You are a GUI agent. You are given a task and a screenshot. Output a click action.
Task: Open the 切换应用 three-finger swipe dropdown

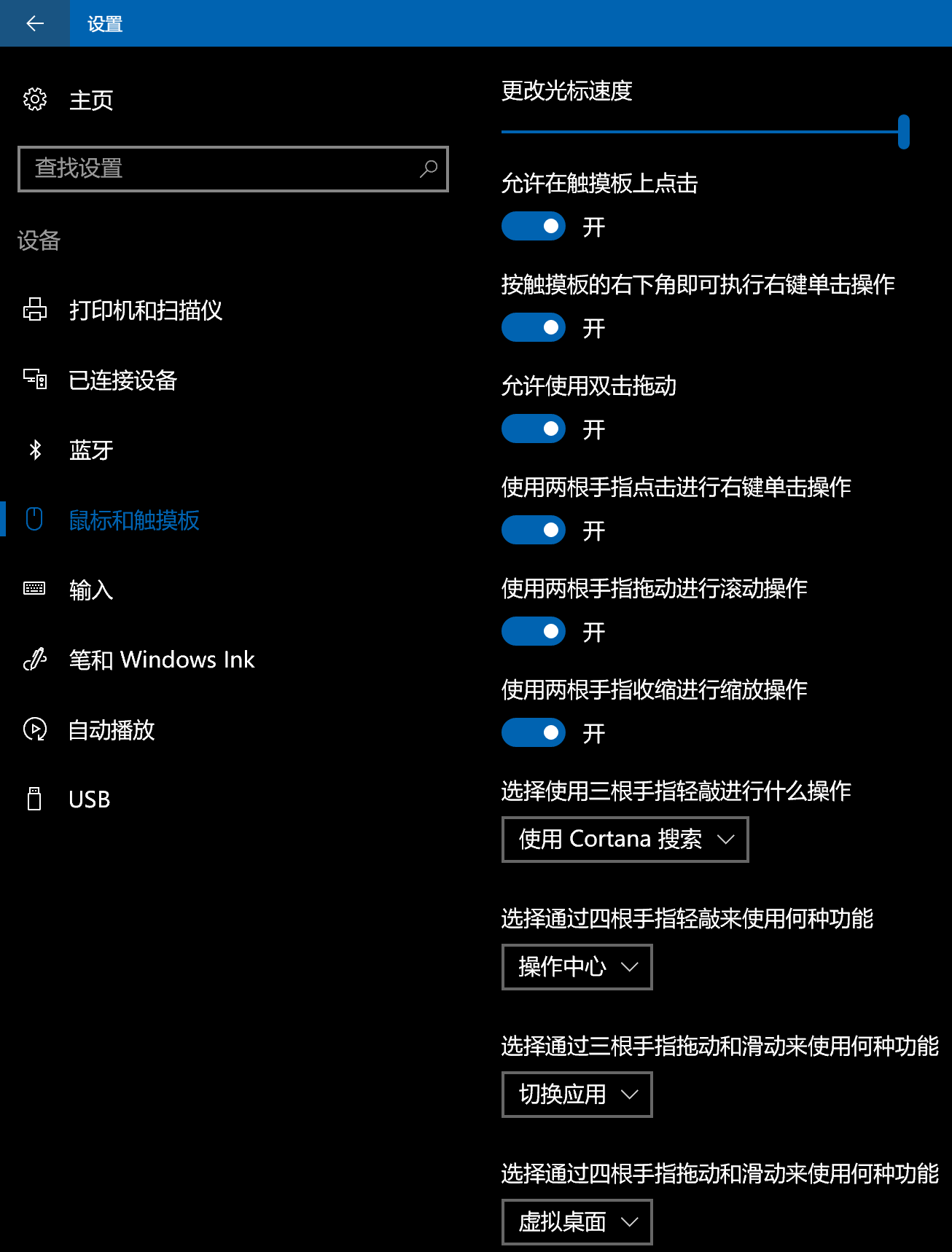(x=577, y=1095)
